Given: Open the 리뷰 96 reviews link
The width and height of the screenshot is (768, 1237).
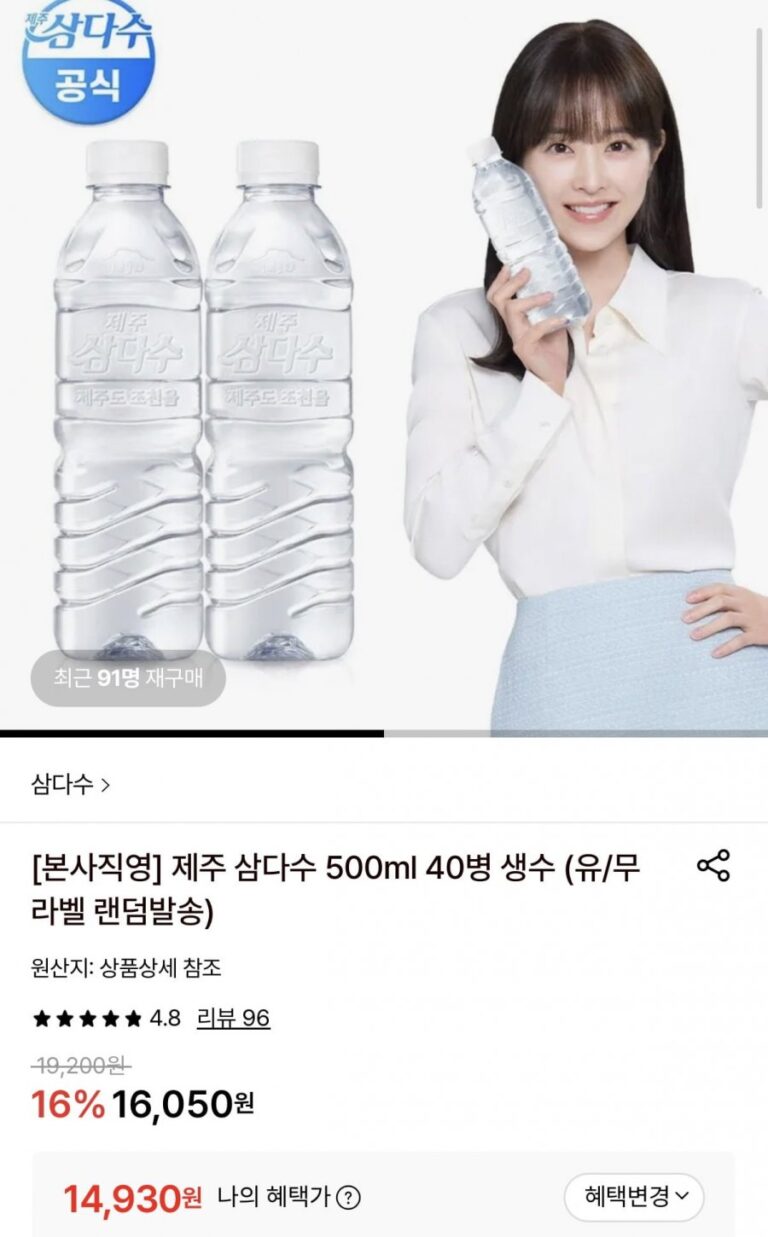Looking at the screenshot, I should [x=233, y=1018].
